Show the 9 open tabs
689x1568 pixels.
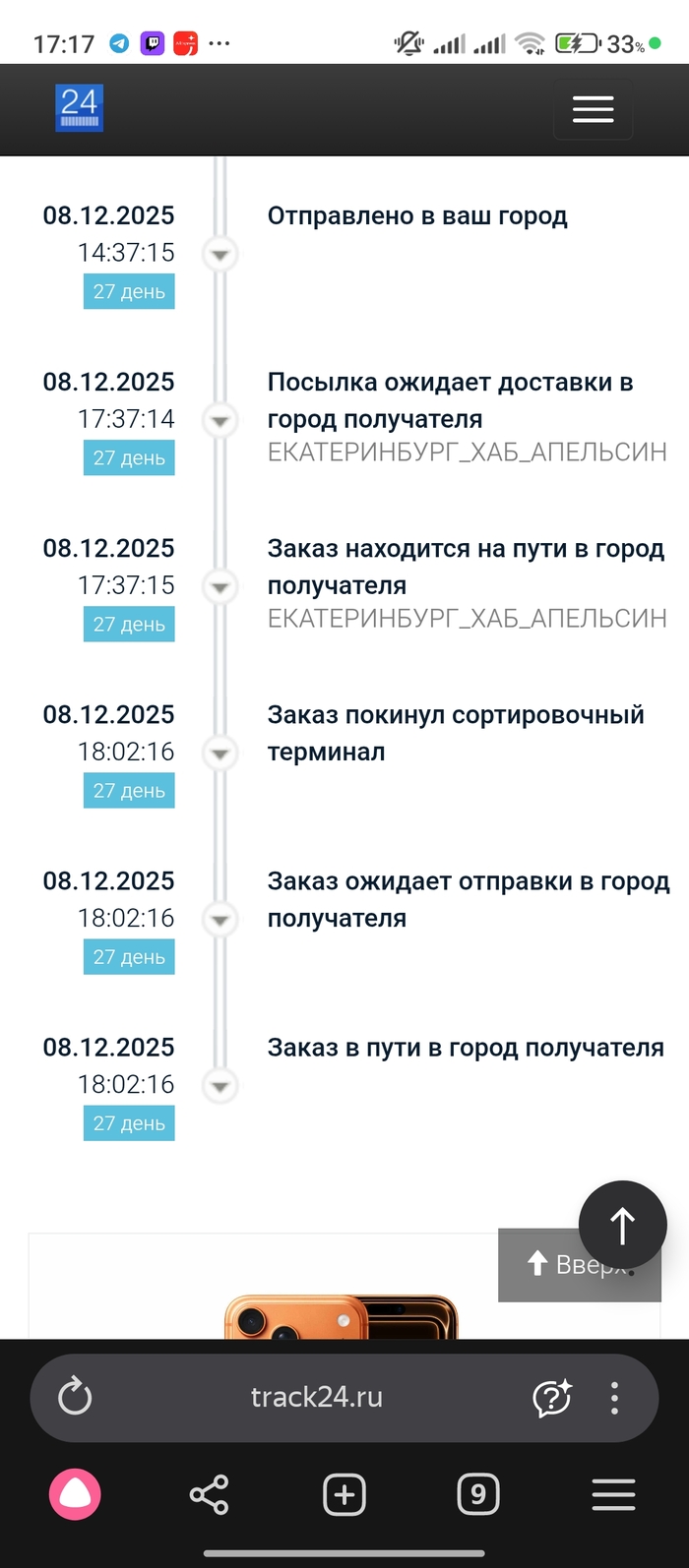point(478,1495)
